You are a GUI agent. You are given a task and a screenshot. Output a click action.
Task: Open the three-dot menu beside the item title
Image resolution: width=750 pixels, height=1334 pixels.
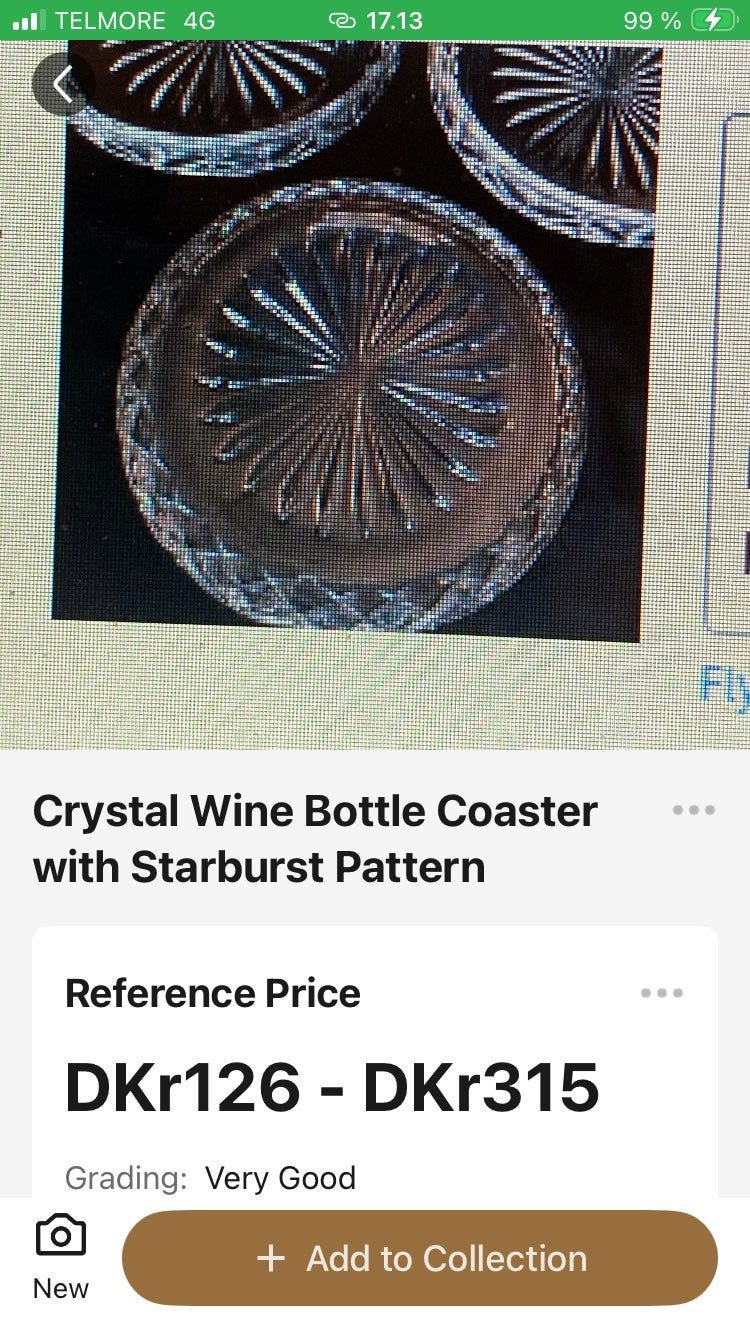pos(693,810)
